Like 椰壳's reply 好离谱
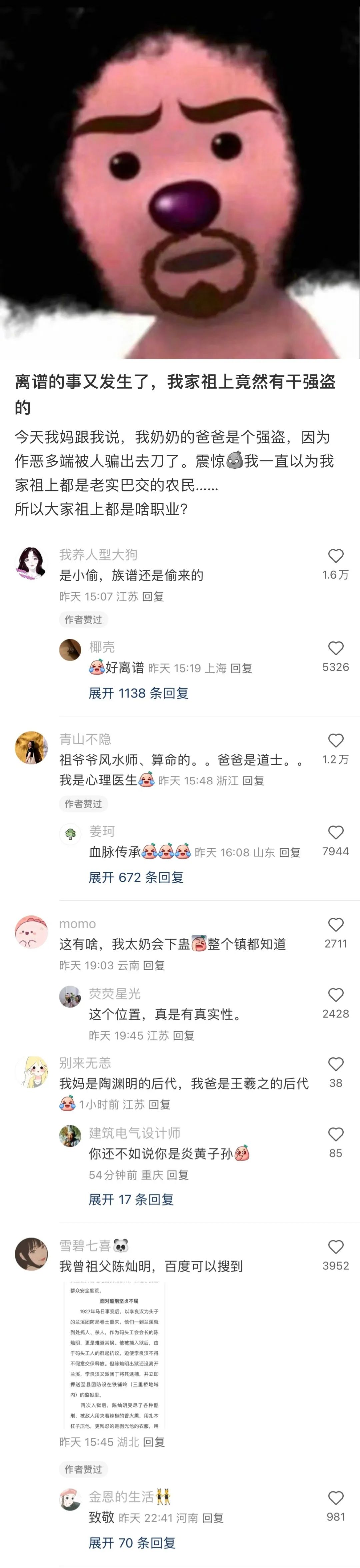The image size is (360, 1568). (x=336, y=648)
